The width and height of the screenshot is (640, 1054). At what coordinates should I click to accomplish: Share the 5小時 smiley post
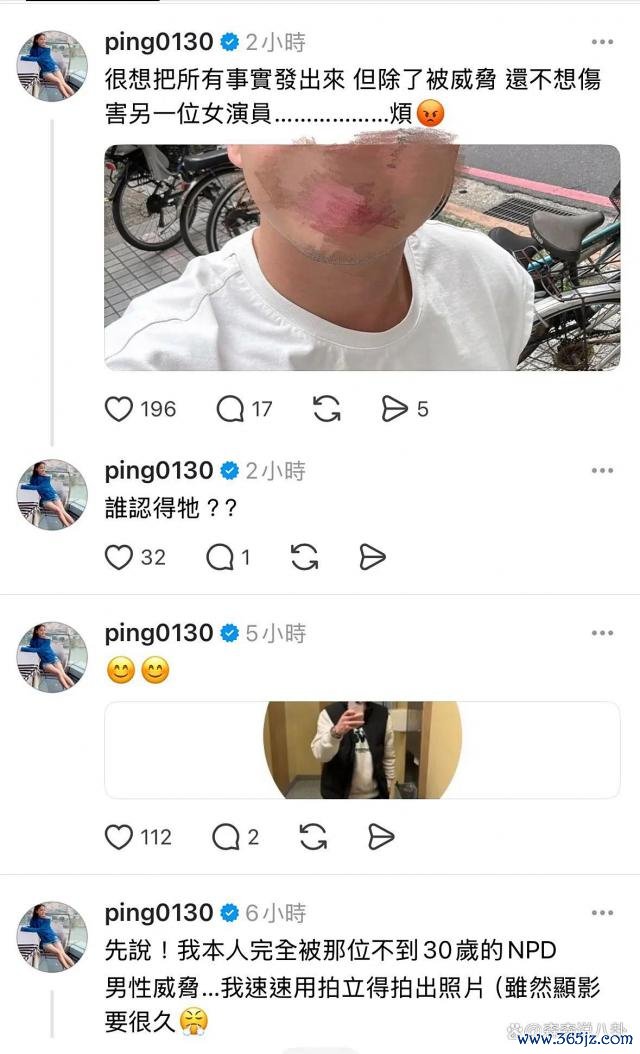pos(379,836)
